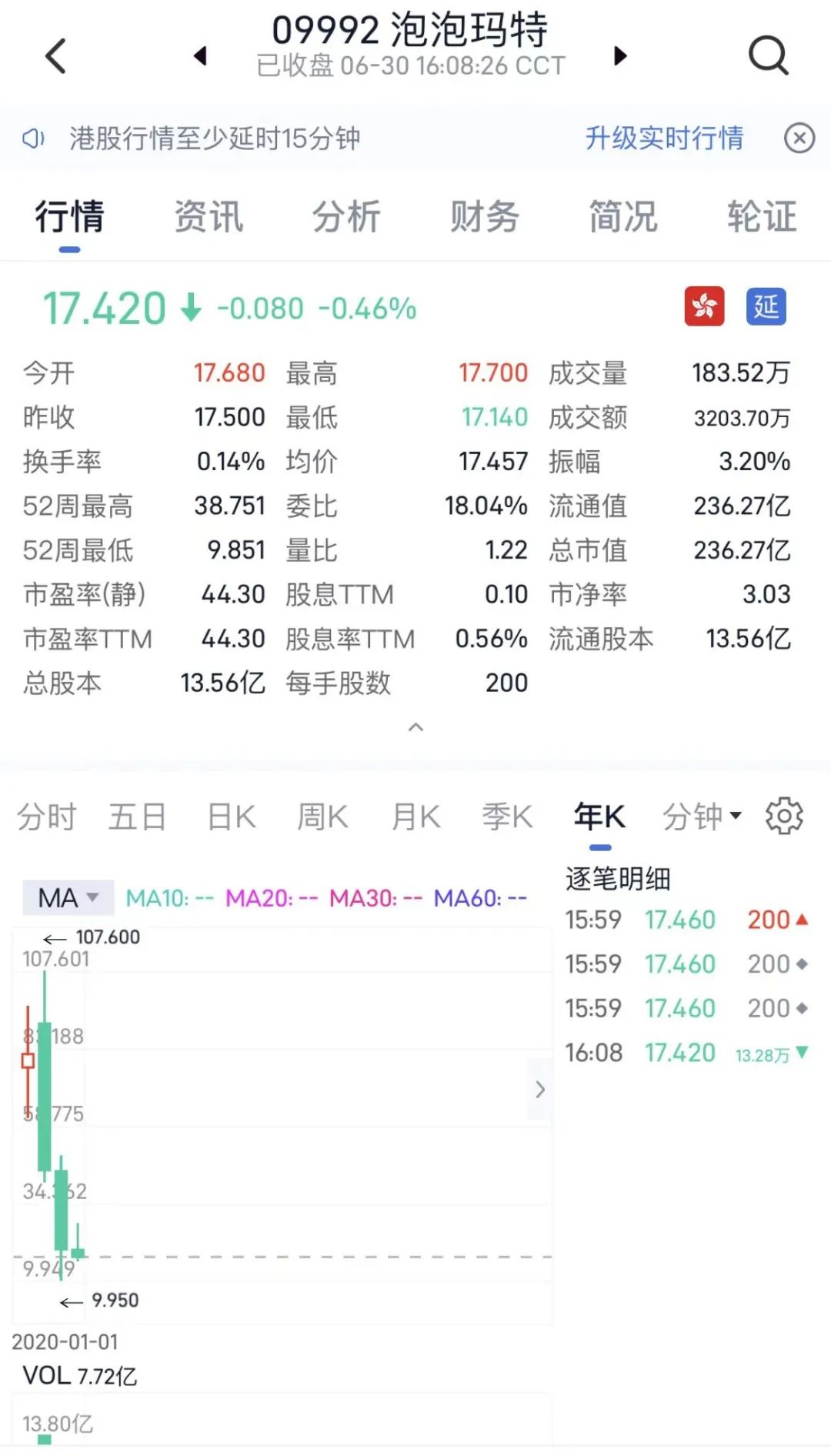Open the 分钟 period dropdown

point(702,816)
